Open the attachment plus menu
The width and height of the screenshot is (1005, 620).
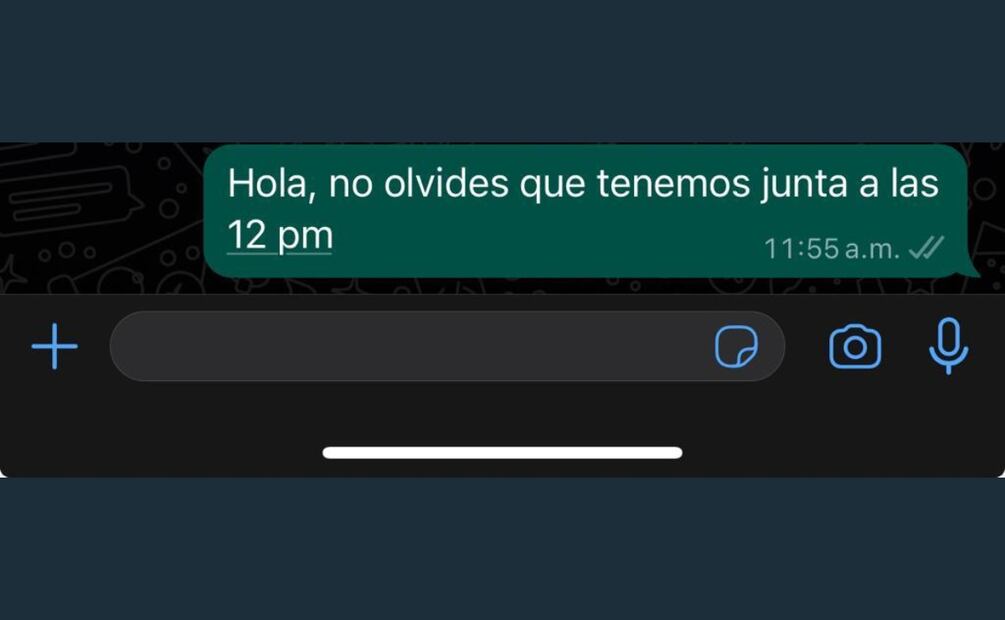(55, 347)
